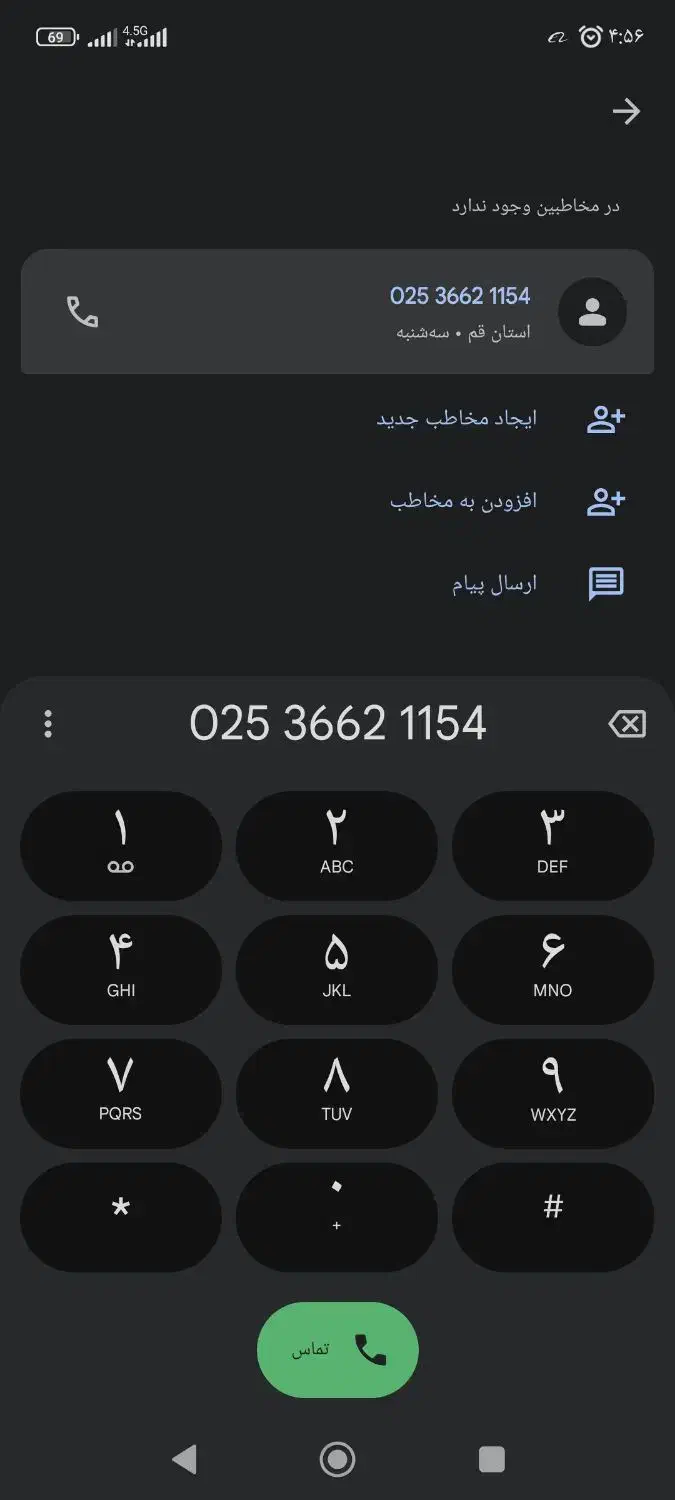The width and height of the screenshot is (675, 1500).
Task: Enter digit ۳ DEF on dialpad
Action: (552, 846)
